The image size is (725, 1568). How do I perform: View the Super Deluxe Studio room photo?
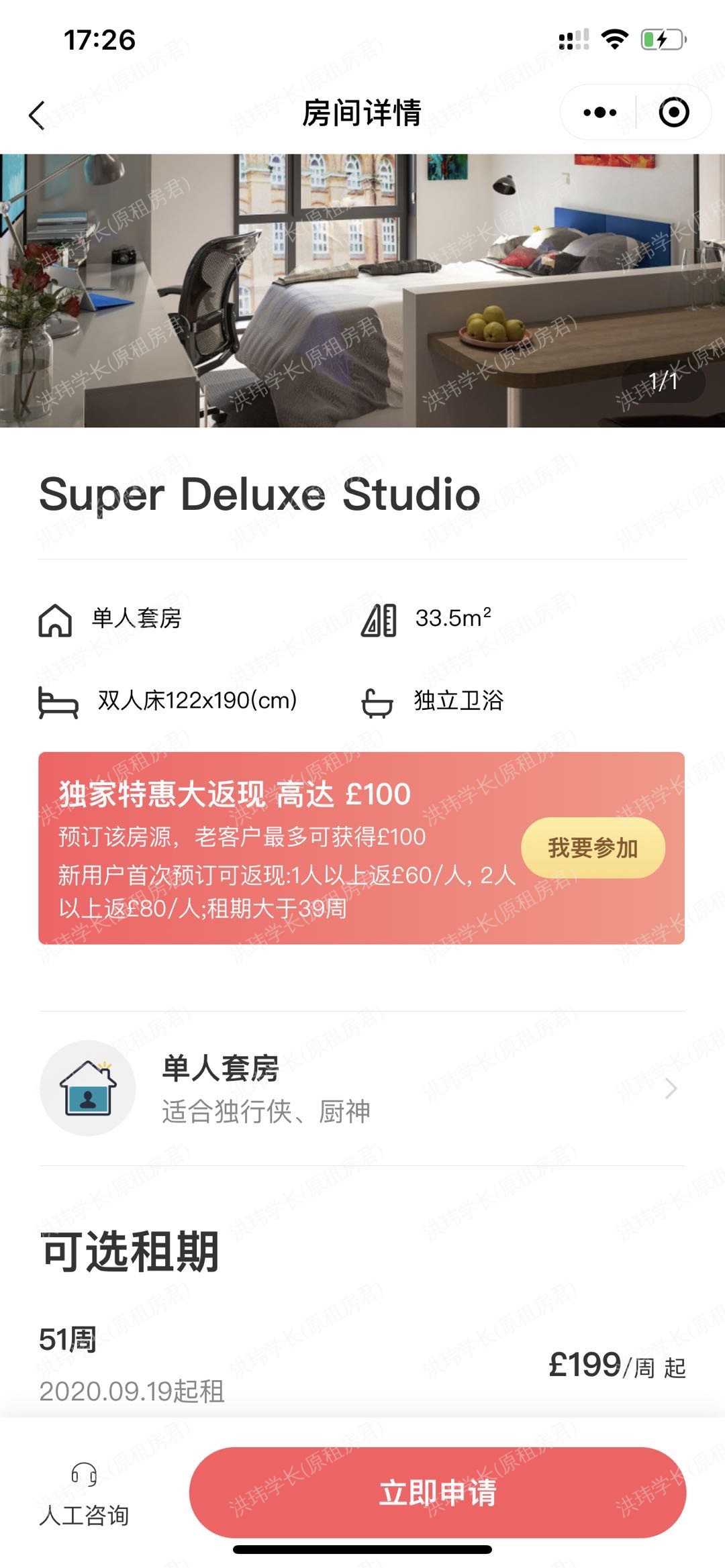click(x=362, y=291)
